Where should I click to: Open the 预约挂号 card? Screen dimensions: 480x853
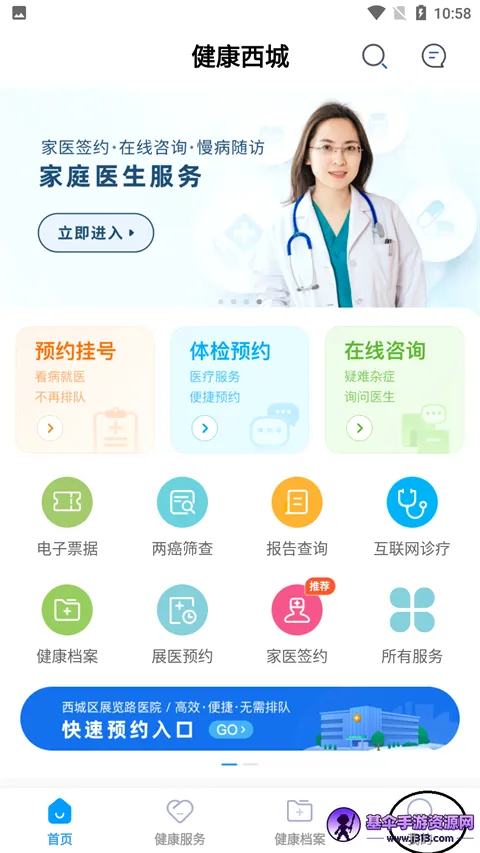pos(85,390)
